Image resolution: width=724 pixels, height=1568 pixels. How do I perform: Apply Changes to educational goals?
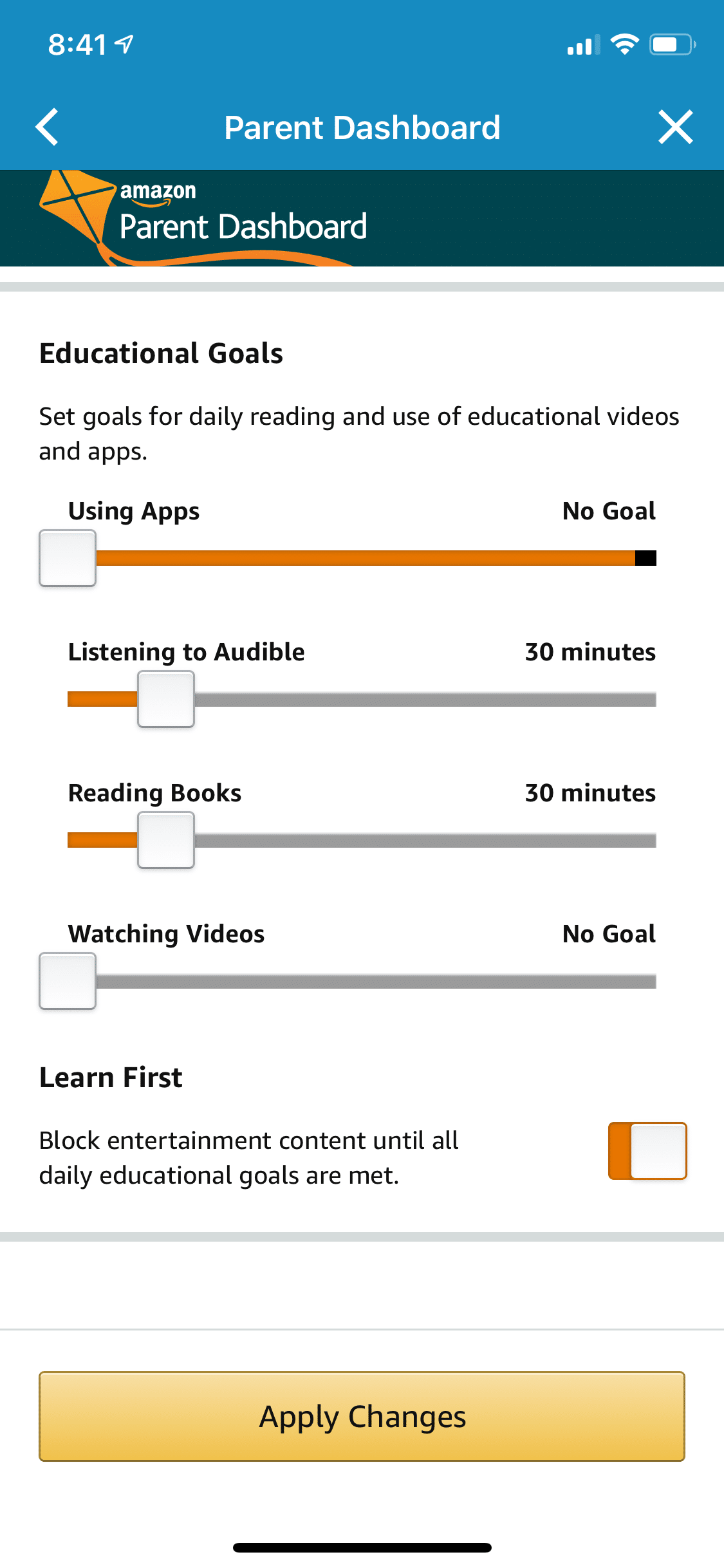pyautogui.click(x=362, y=1416)
